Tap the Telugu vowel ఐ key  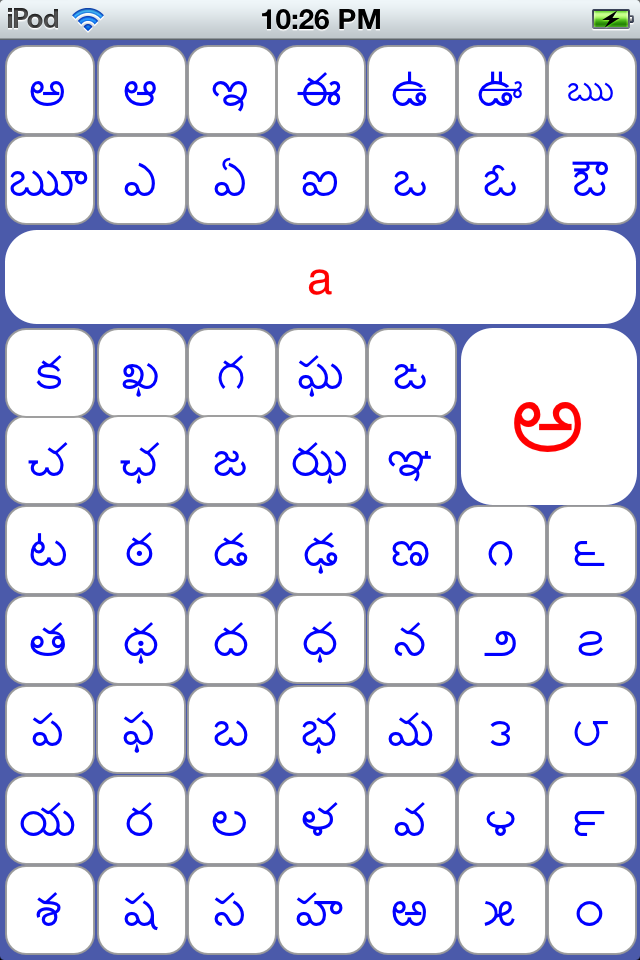point(320,180)
